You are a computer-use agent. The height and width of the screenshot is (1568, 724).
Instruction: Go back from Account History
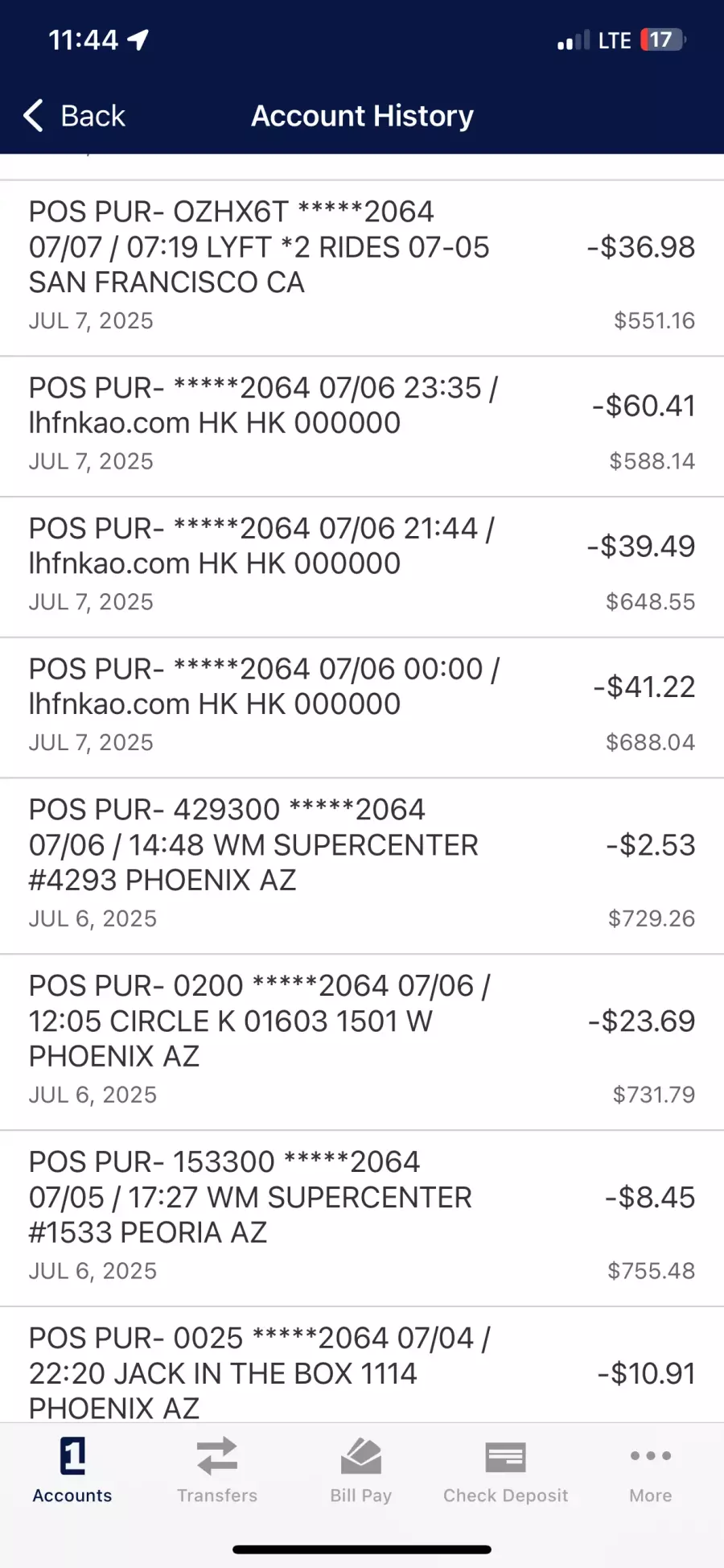74,116
